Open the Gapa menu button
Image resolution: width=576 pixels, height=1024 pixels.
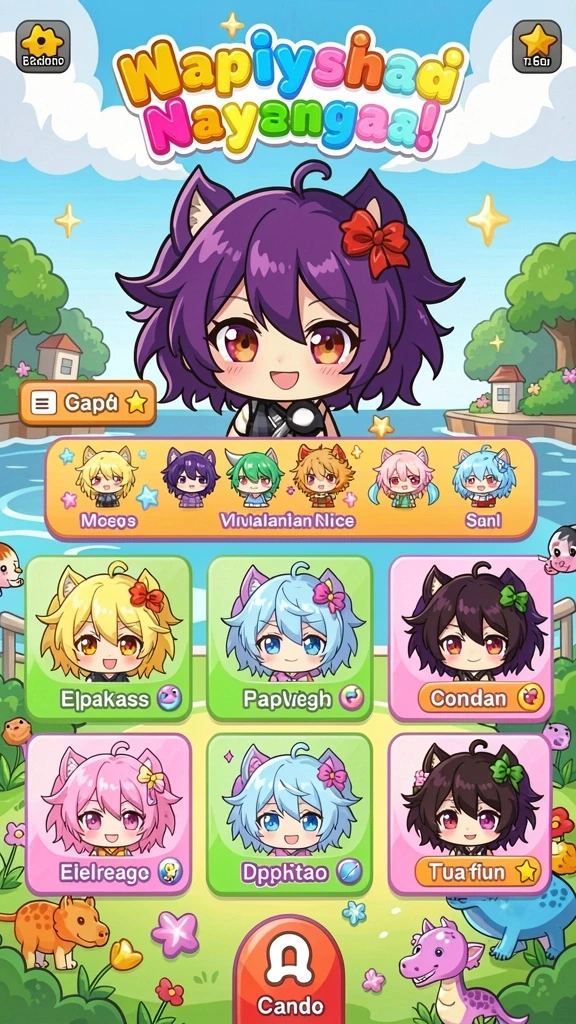click(x=88, y=403)
